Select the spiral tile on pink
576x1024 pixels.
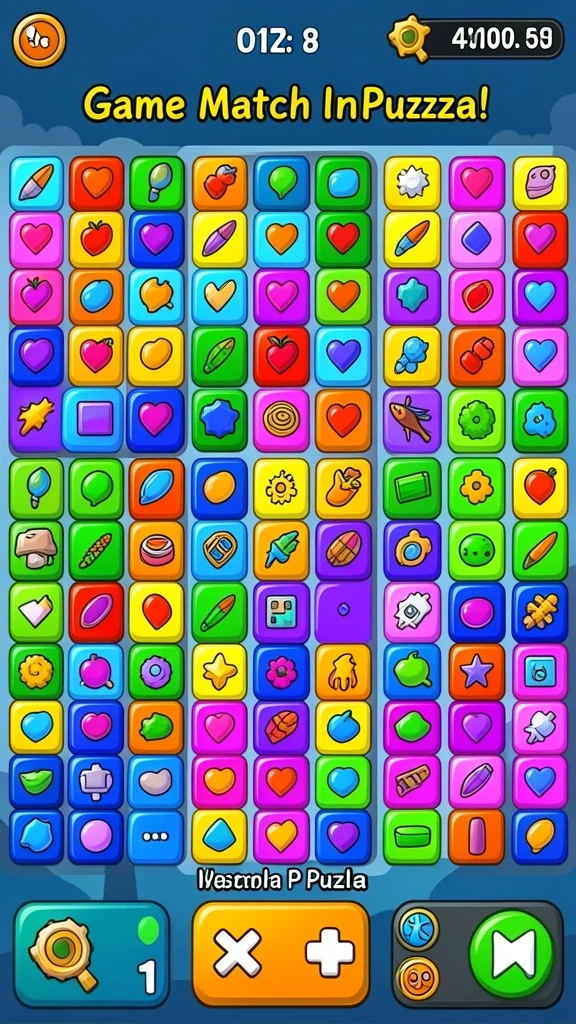(281, 420)
